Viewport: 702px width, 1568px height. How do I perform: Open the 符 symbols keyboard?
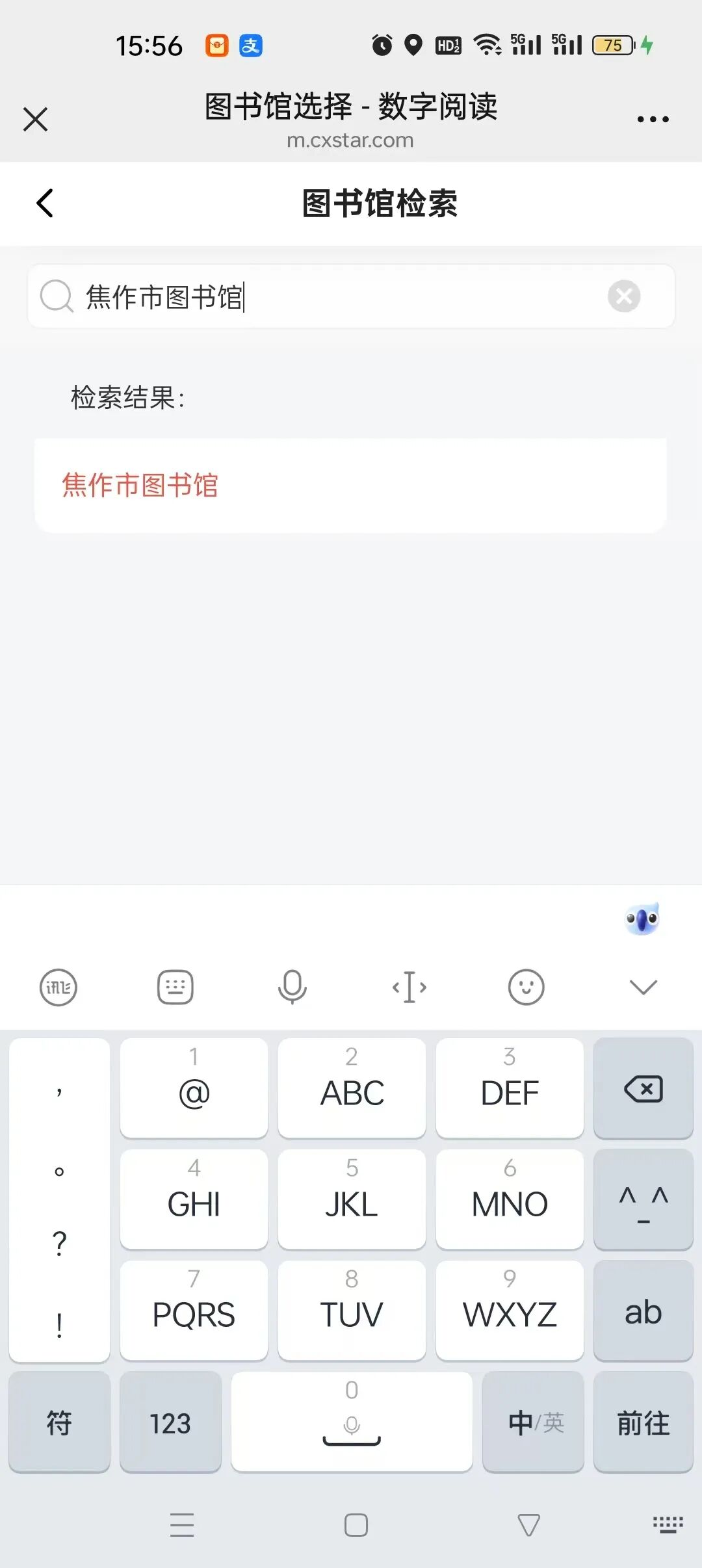[x=59, y=1423]
